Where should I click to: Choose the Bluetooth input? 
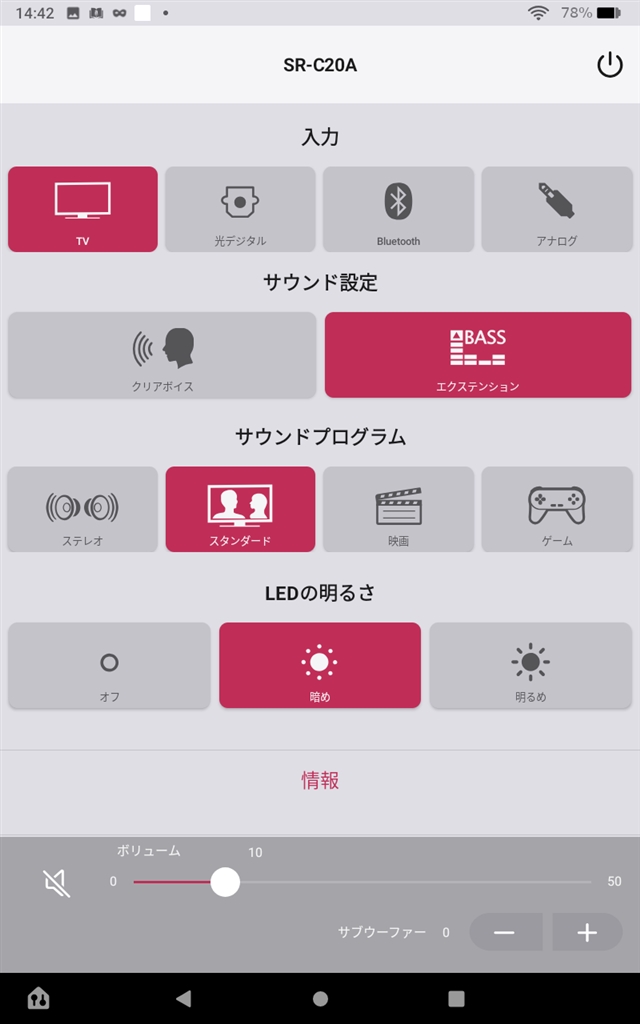[398, 209]
